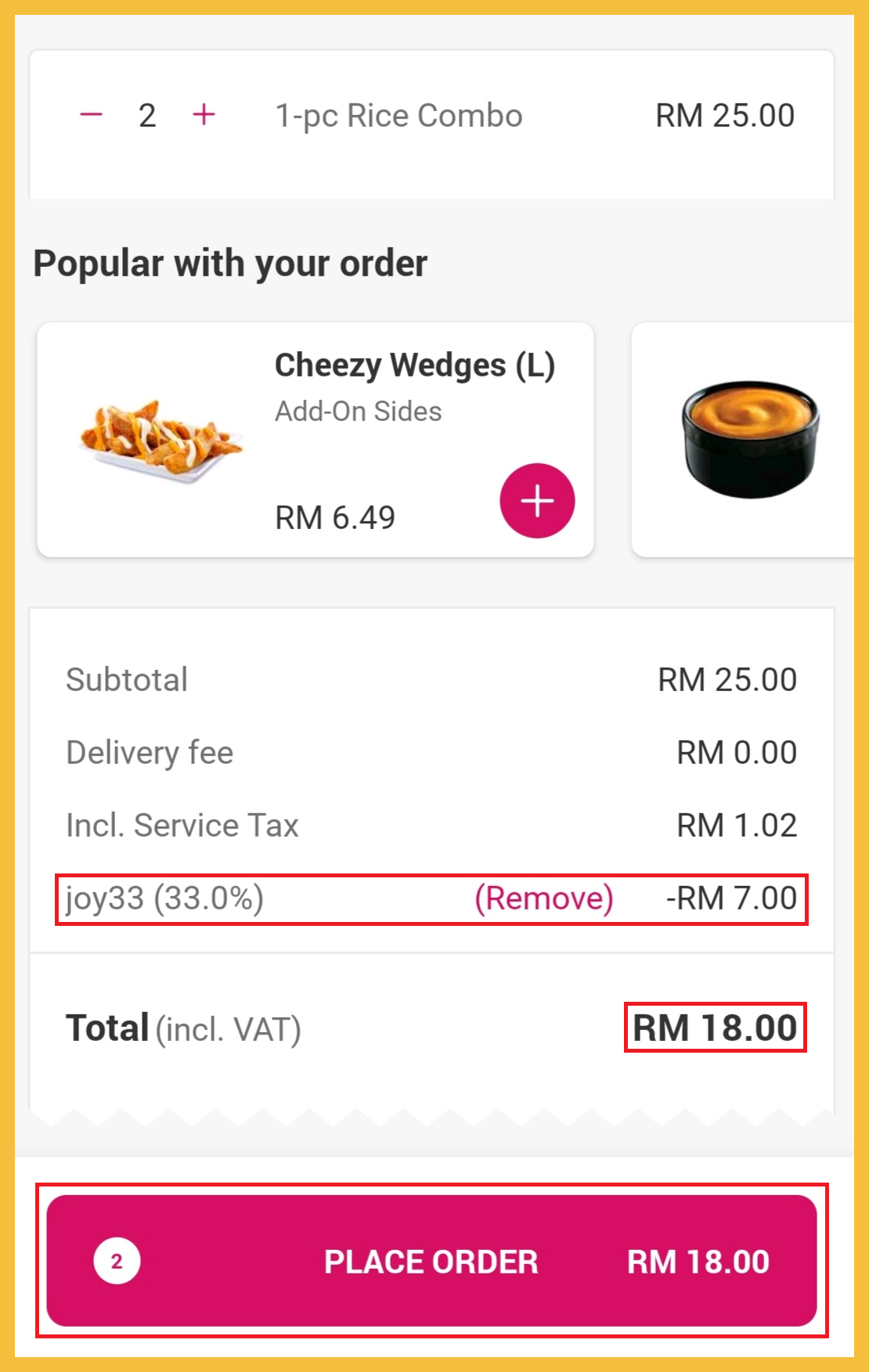The height and width of the screenshot is (1372, 869).
Task: Add Cheezy Wedges (L) to order
Action: 537,501
